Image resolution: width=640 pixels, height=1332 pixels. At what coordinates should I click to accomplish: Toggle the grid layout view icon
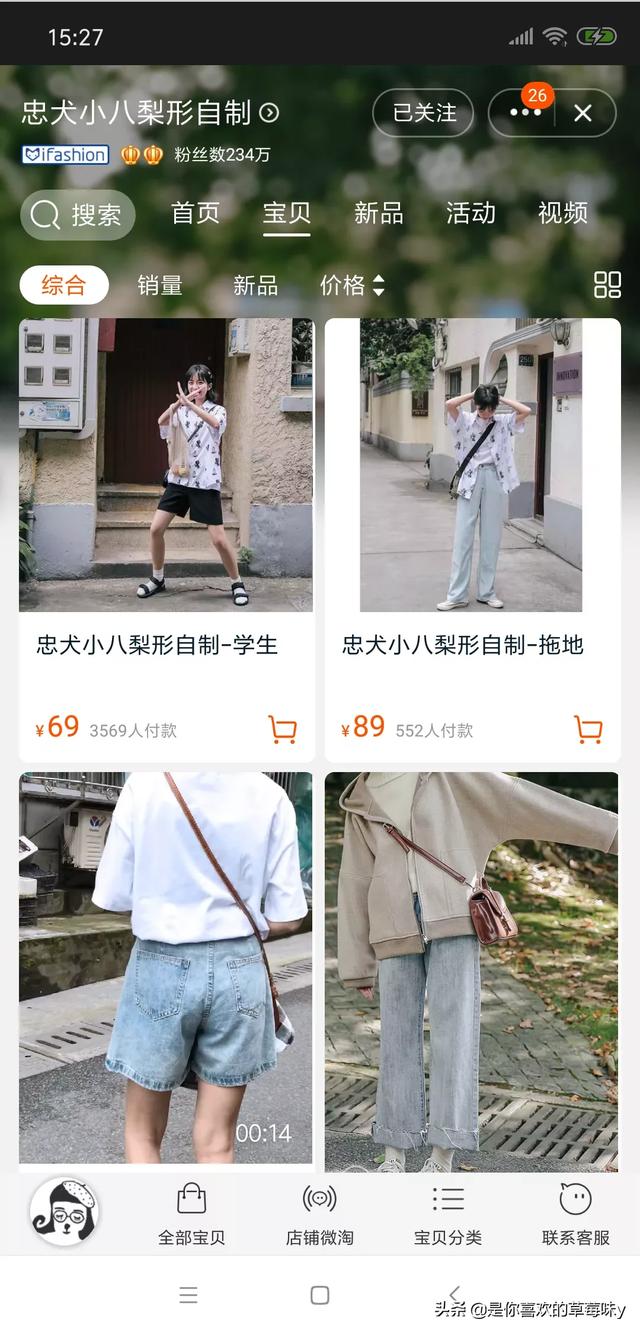pos(607,285)
